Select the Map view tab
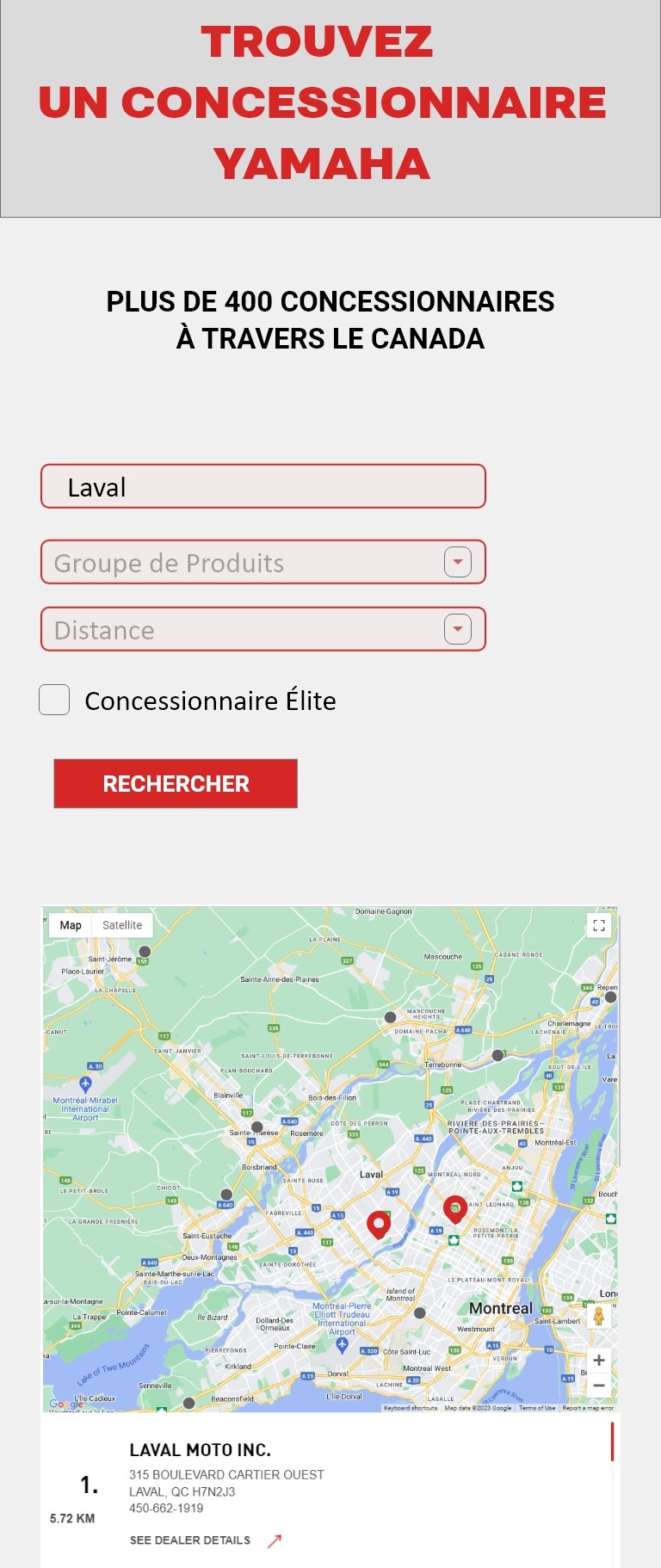661x1568 pixels. (71, 925)
